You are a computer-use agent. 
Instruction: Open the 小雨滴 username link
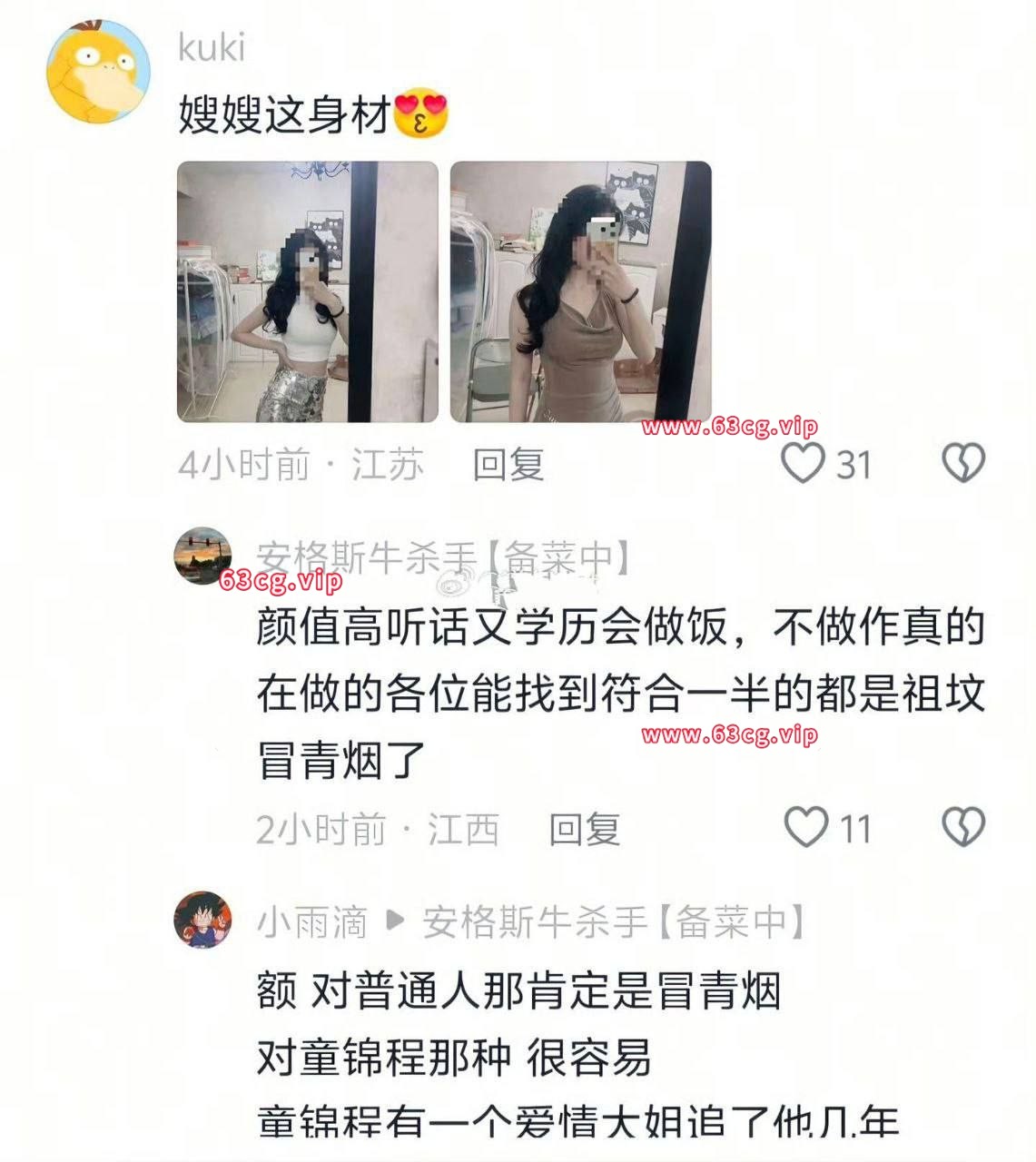311,922
